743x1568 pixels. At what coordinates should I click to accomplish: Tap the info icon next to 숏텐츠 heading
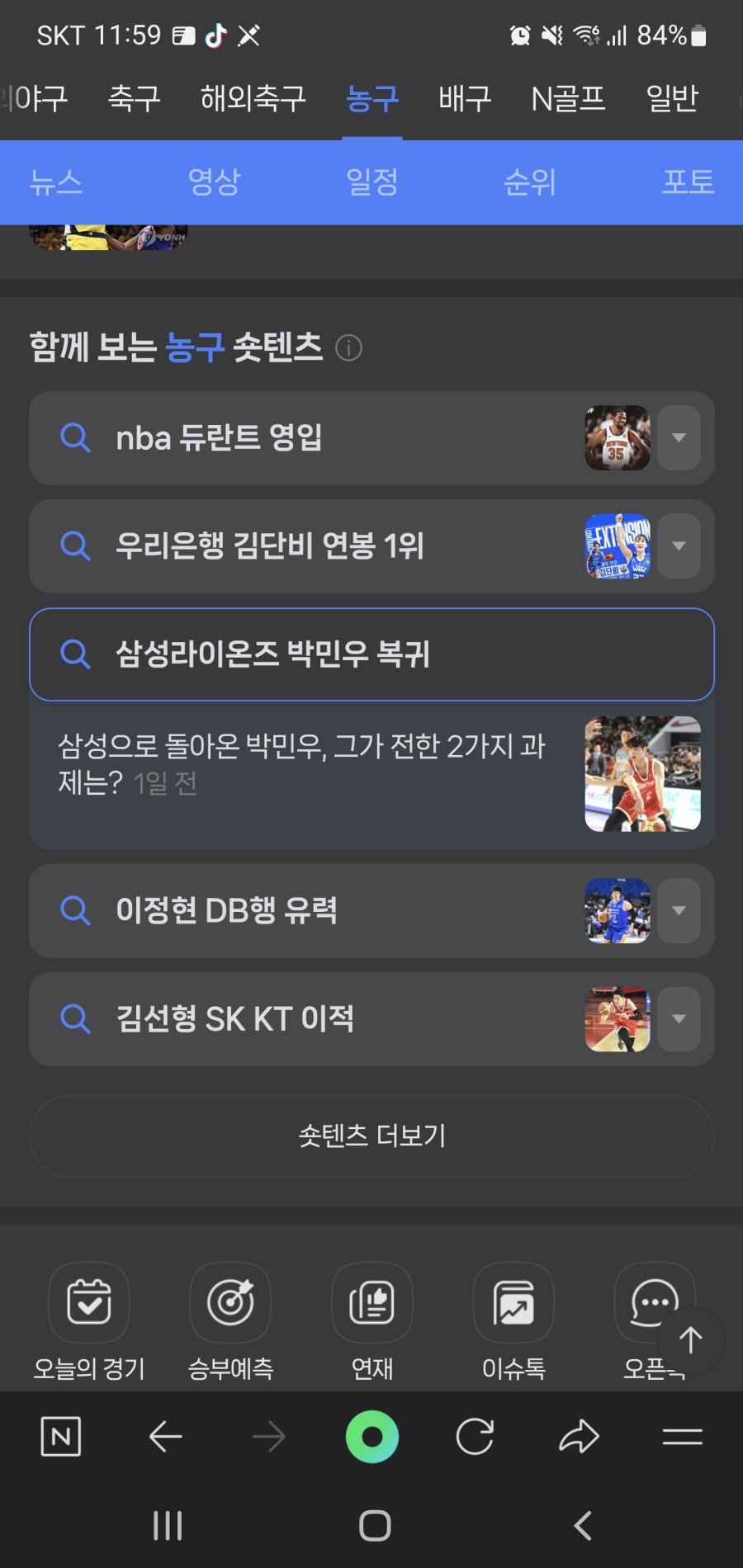coord(348,348)
